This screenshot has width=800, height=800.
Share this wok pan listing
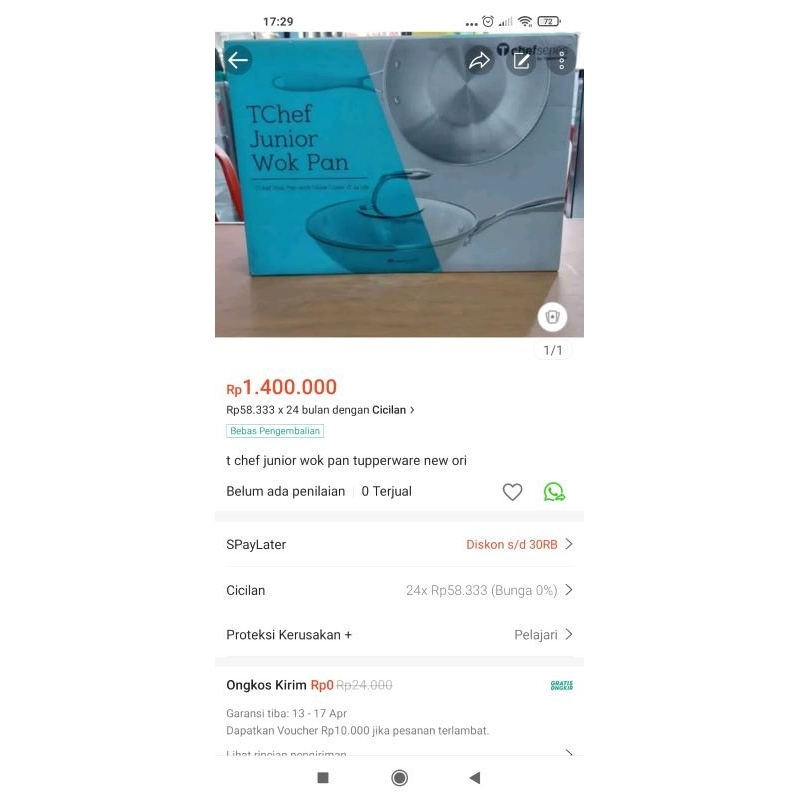point(479,61)
